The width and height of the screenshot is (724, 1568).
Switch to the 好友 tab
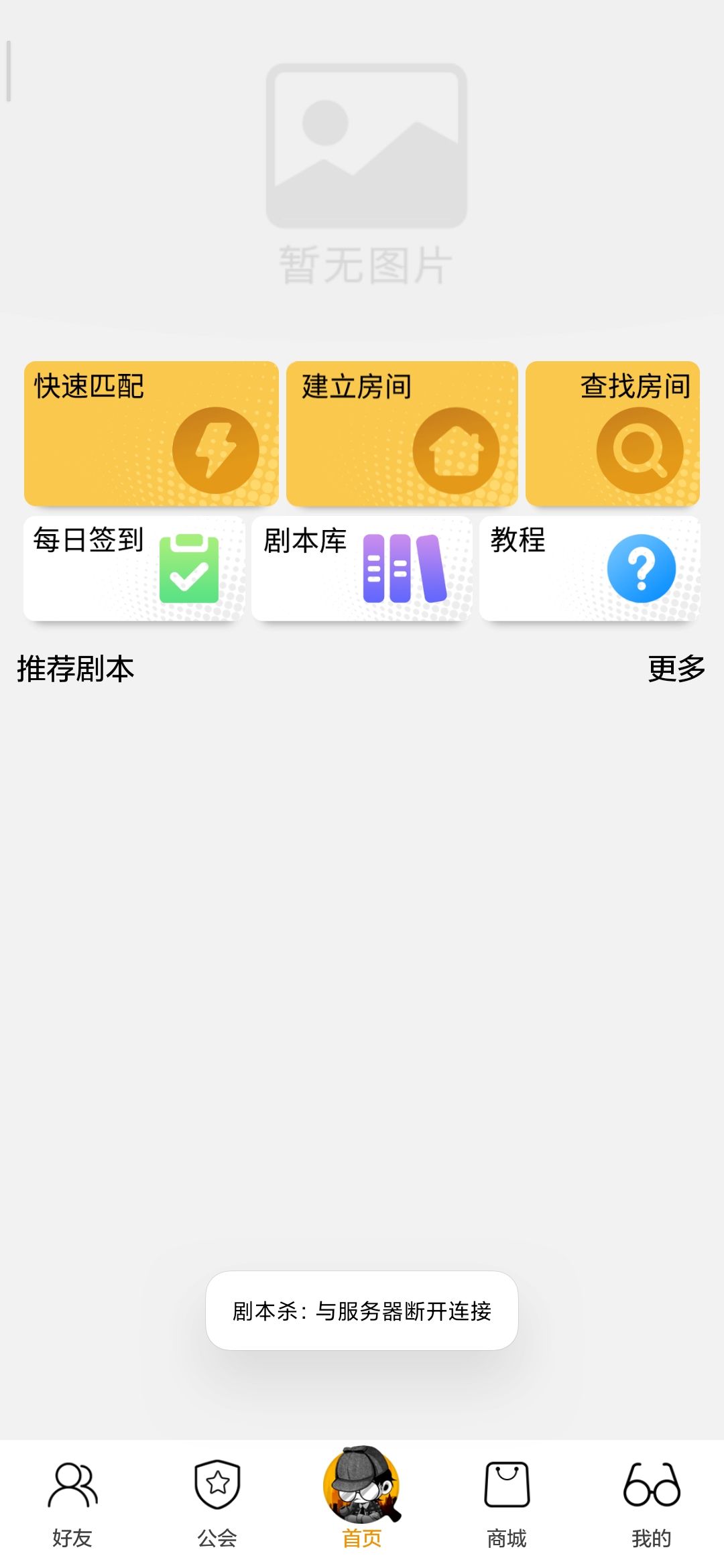72,1501
